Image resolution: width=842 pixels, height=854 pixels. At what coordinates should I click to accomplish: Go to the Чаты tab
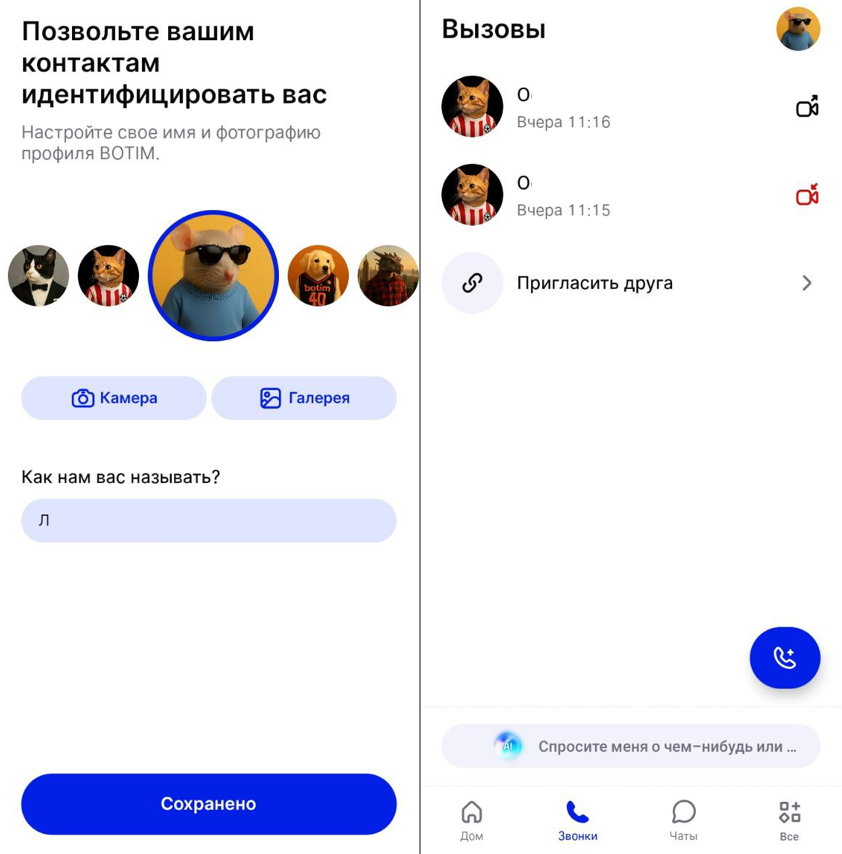[x=683, y=819]
